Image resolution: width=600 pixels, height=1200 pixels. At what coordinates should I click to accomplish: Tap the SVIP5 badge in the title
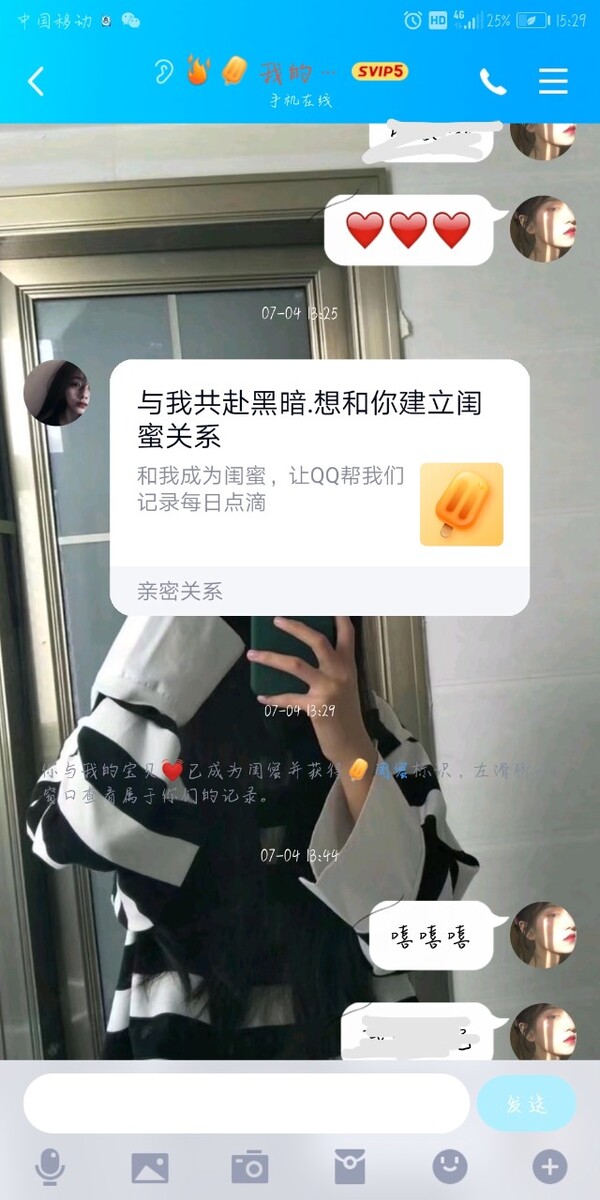tap(380, 71)
